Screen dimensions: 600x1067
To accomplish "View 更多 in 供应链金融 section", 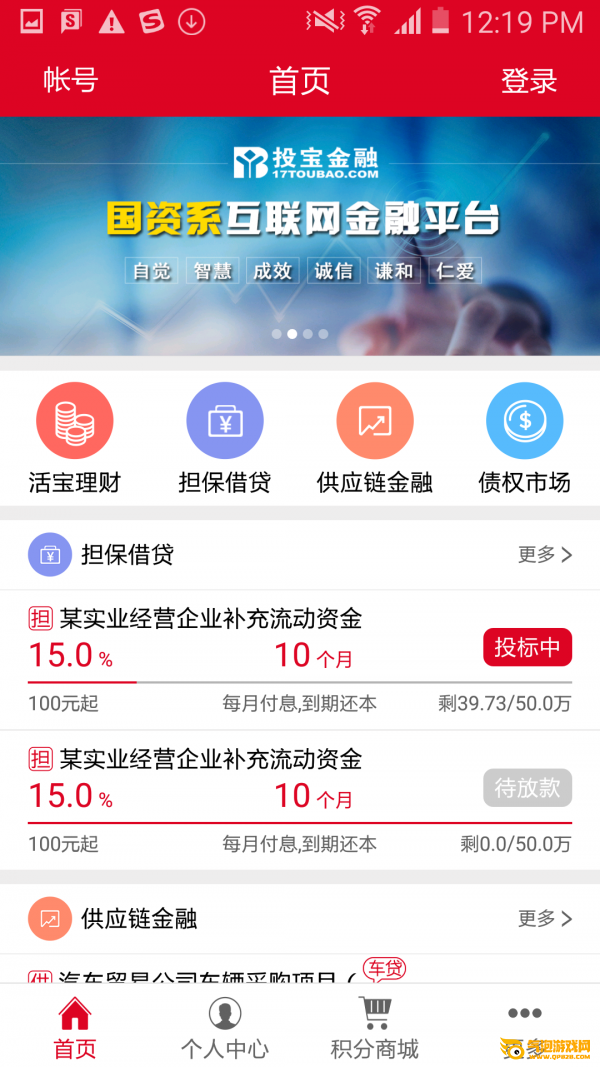I will tap(545, 919).
